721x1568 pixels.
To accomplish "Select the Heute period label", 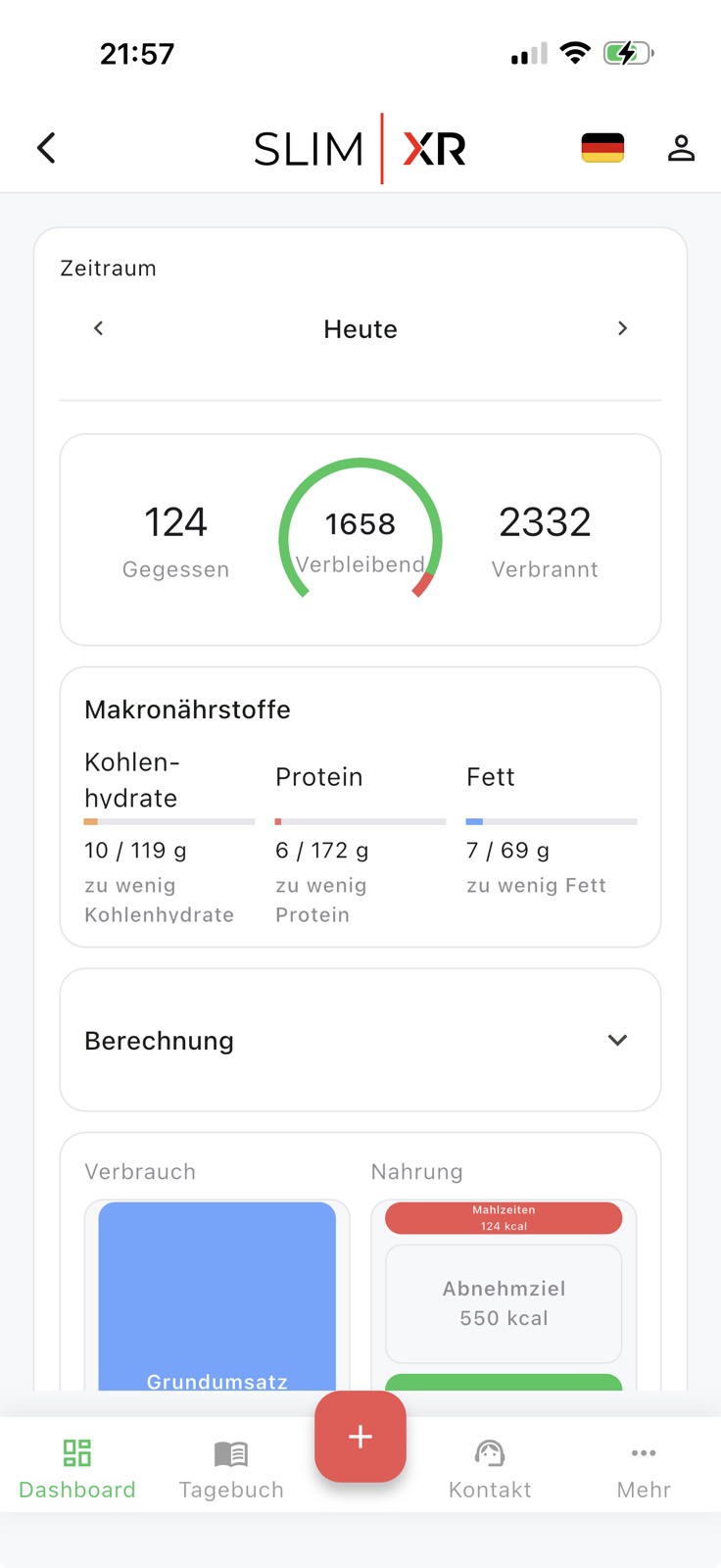I will pos(360,328).
